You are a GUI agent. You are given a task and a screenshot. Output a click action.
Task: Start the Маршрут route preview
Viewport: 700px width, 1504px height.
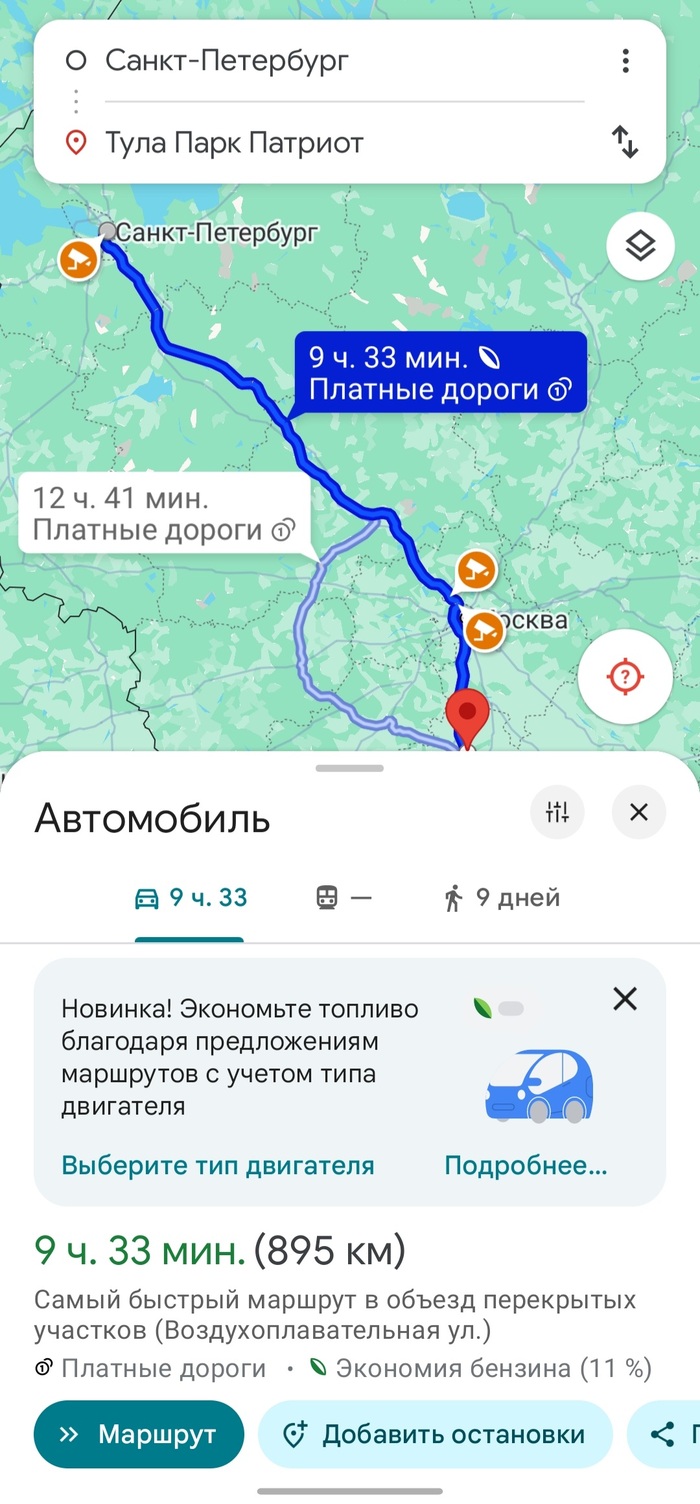pyautogui.click(x=138, y=1434)
